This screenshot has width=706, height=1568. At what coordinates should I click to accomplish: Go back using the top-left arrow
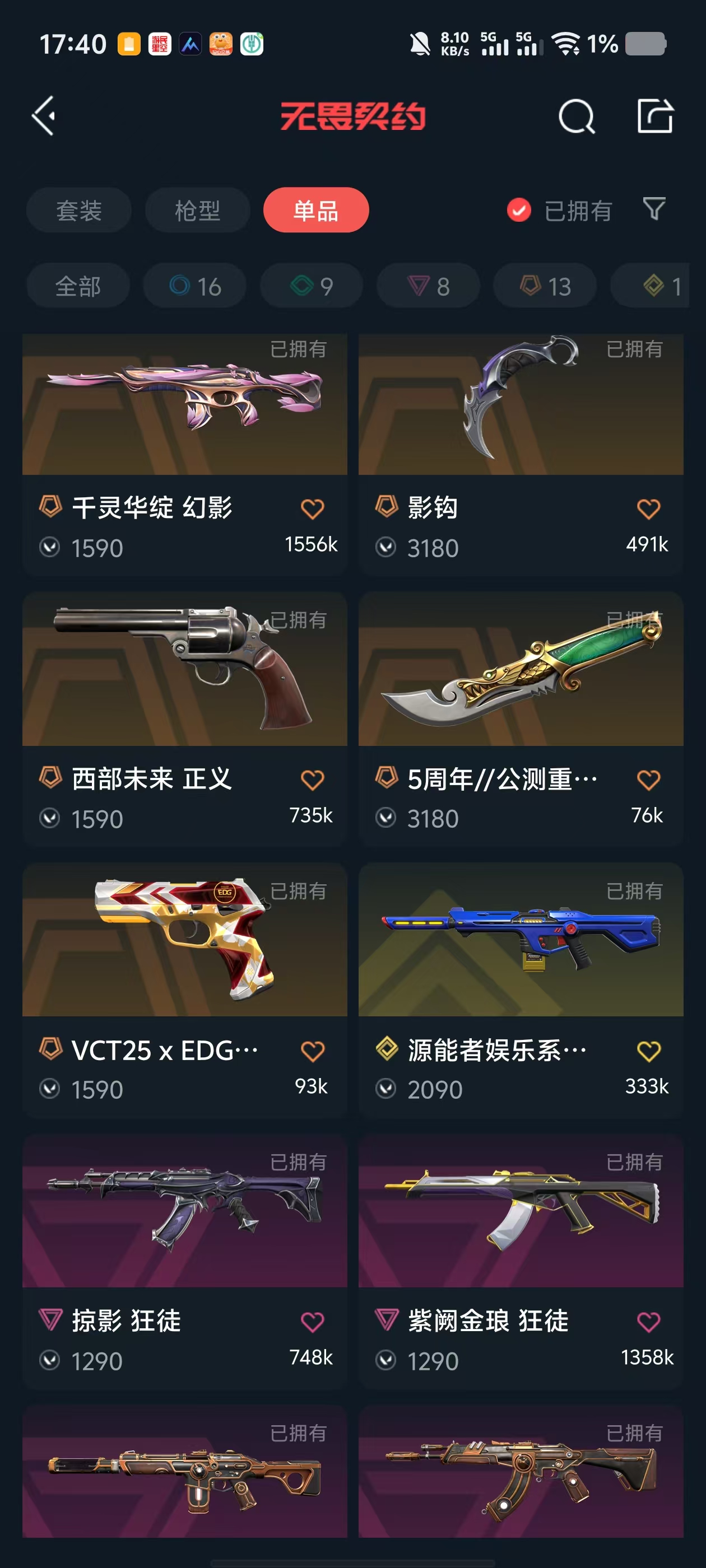[x=44, y=116]
